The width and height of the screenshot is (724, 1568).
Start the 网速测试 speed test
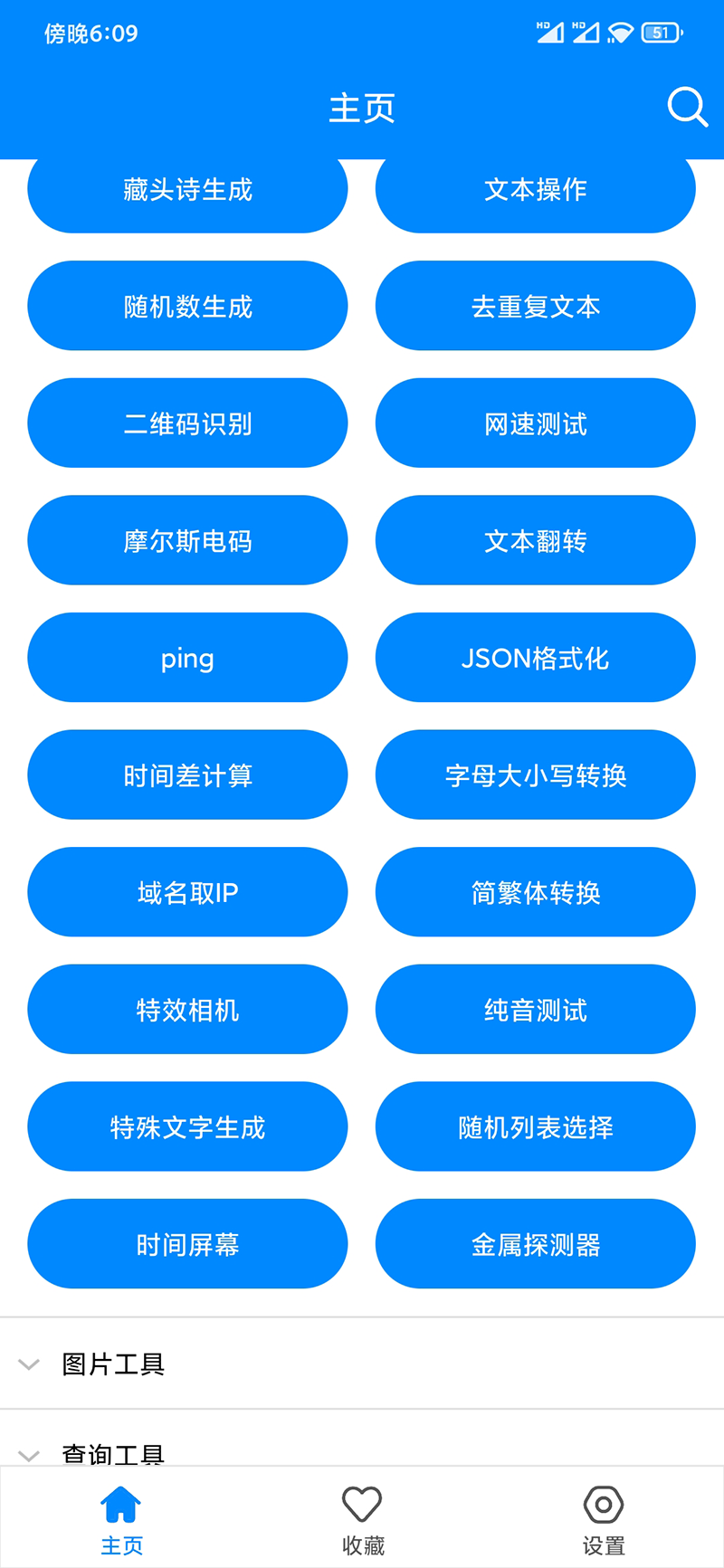pyautogui.click(x=535, y=423)
